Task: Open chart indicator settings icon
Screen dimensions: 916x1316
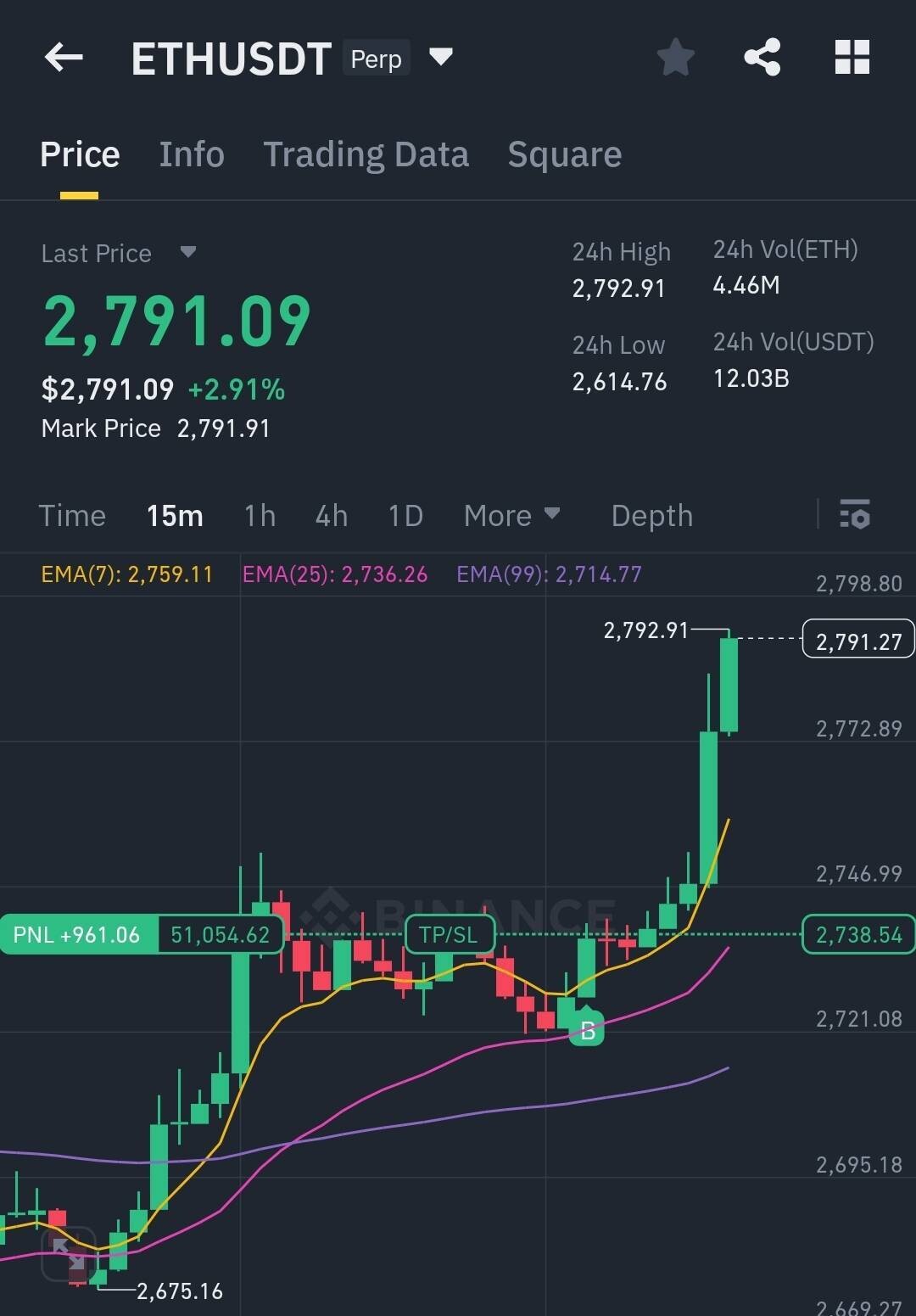Action: tap(854, 514)
